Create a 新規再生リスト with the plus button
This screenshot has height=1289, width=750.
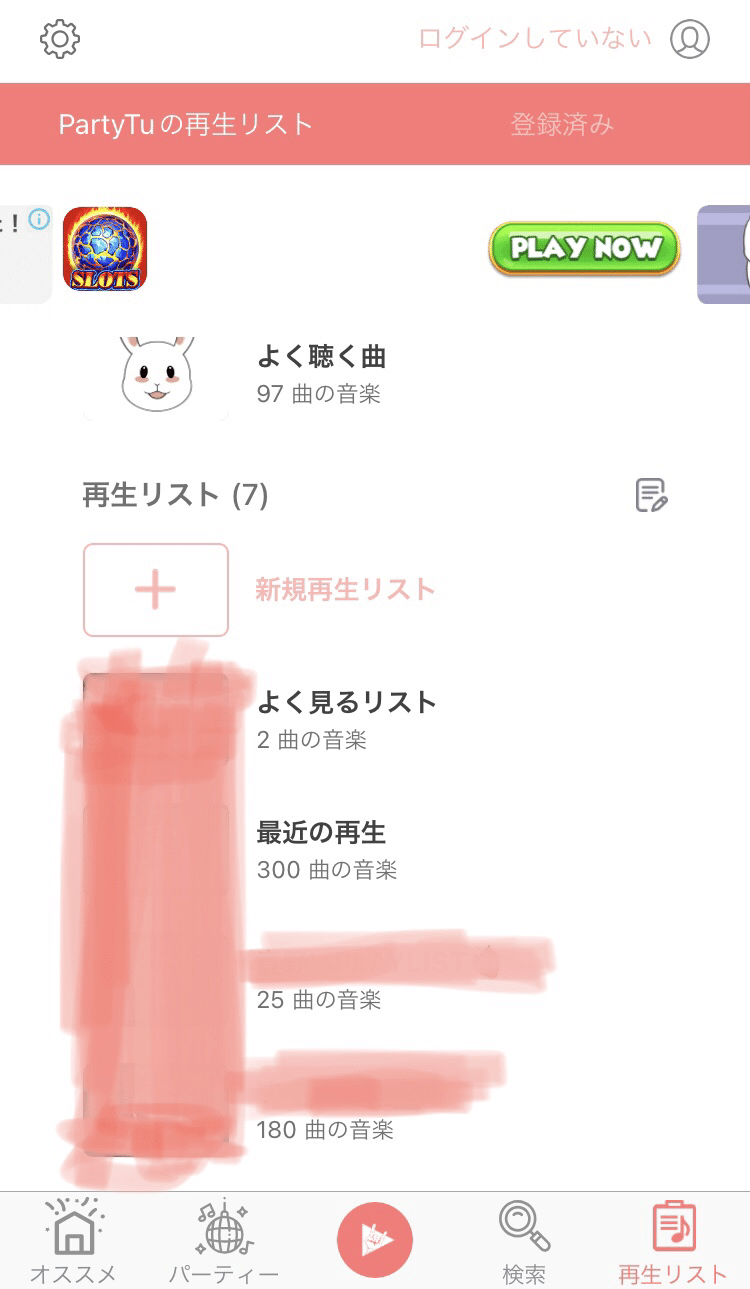click(x=156, y=590)
